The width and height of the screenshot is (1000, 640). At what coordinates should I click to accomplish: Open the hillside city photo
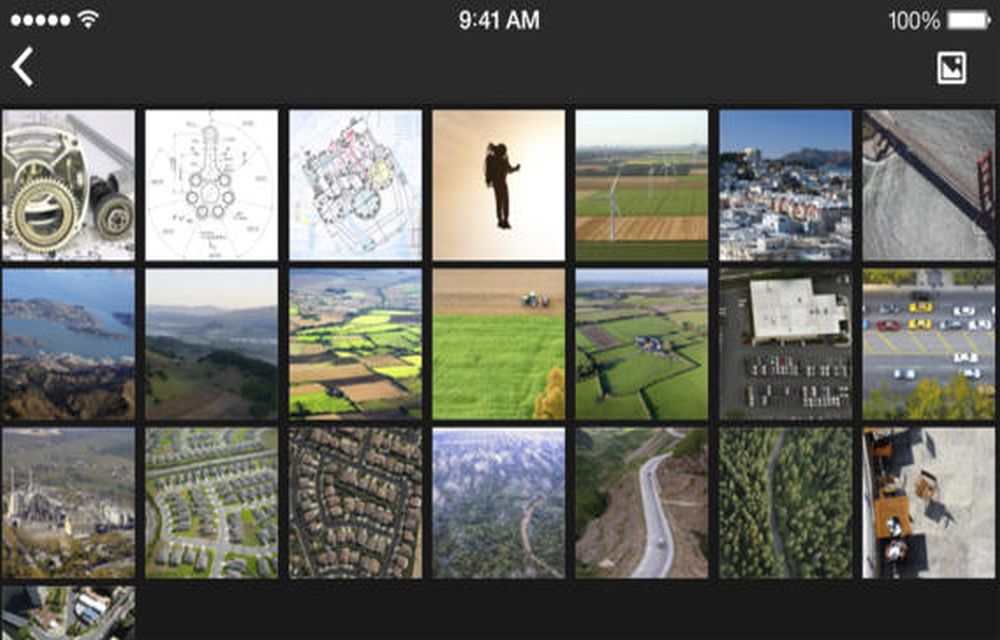point(785,185)
